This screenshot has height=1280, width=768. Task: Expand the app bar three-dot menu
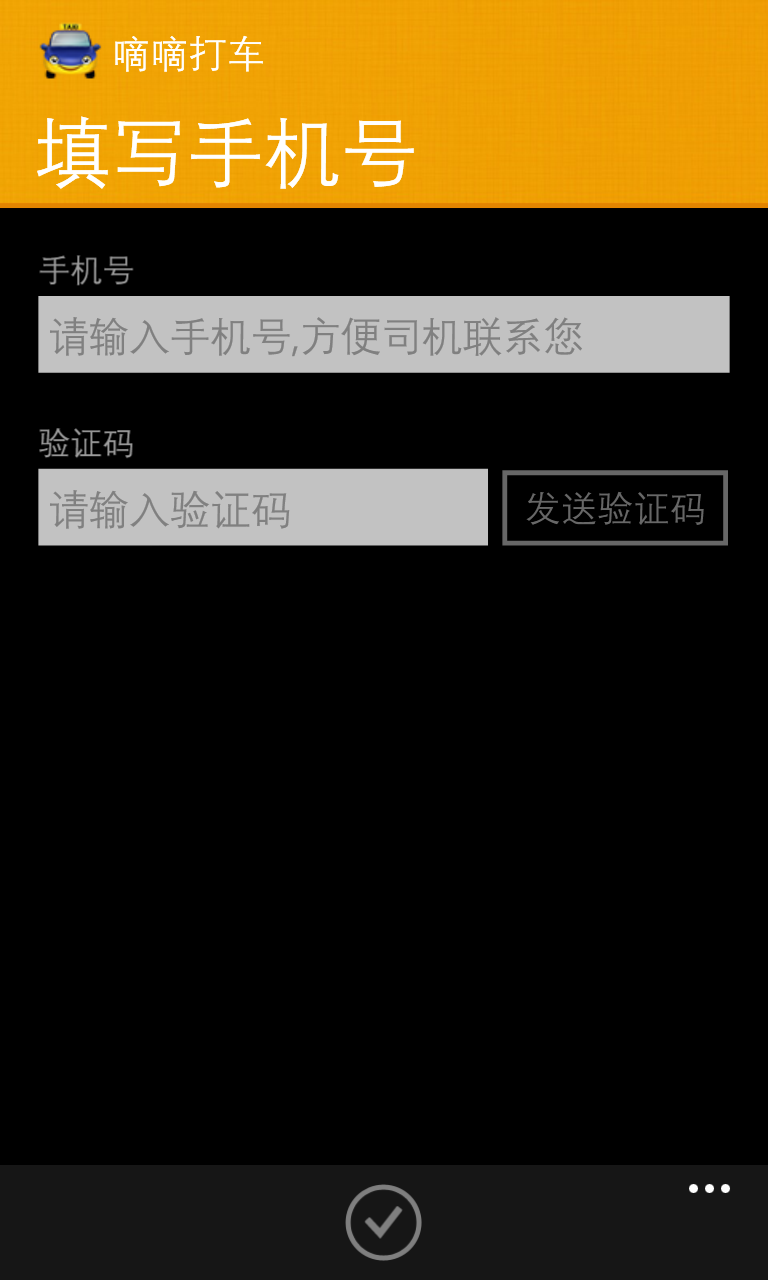coord(709,1189)
